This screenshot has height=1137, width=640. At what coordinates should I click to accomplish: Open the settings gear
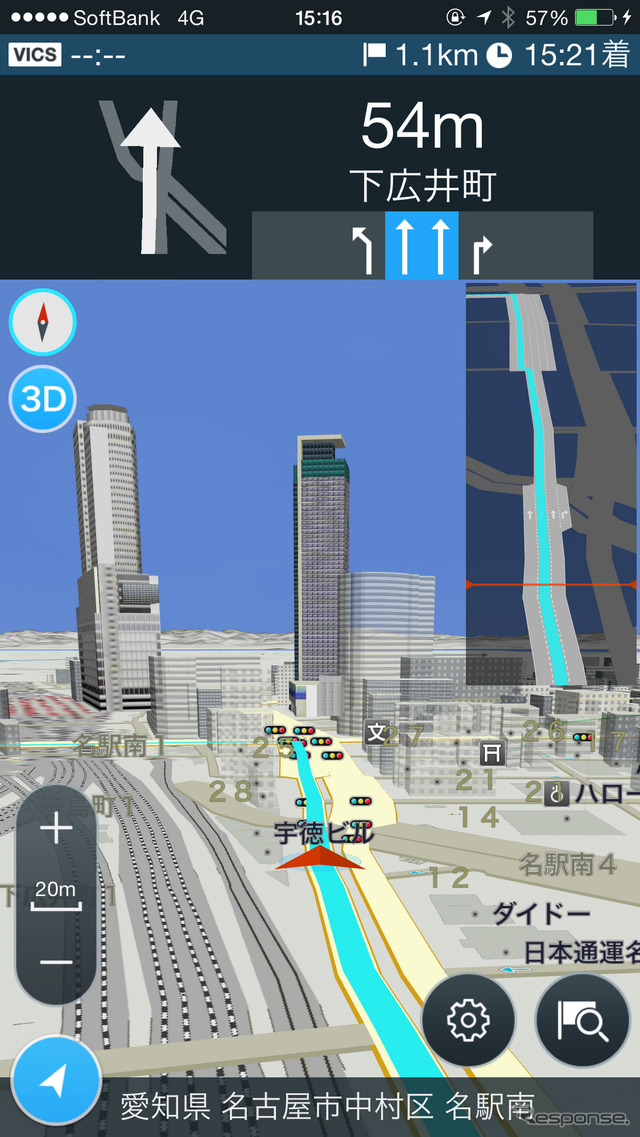tap(468, 1019)
